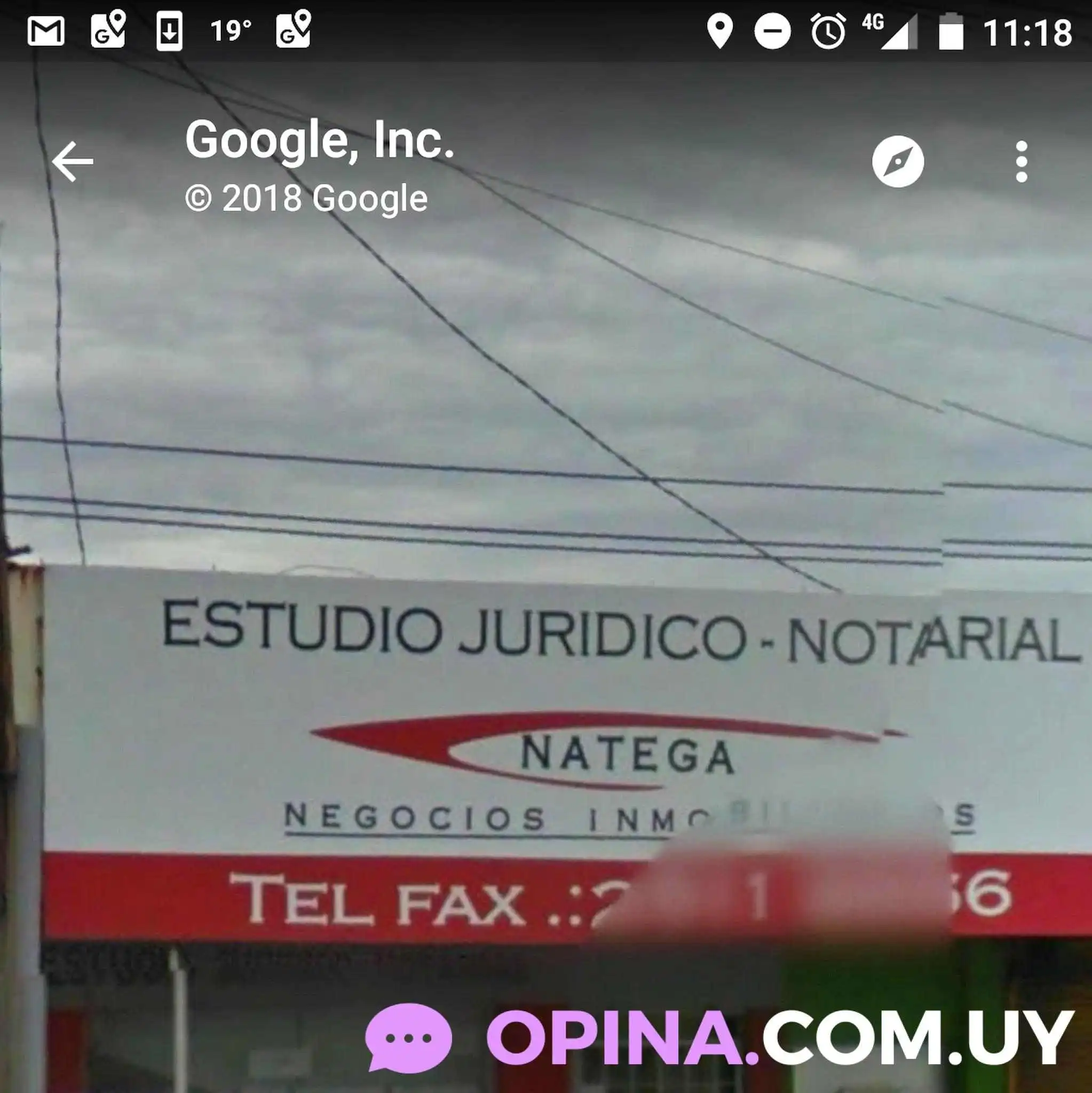Go back from Street View

[x=73, y=162]
